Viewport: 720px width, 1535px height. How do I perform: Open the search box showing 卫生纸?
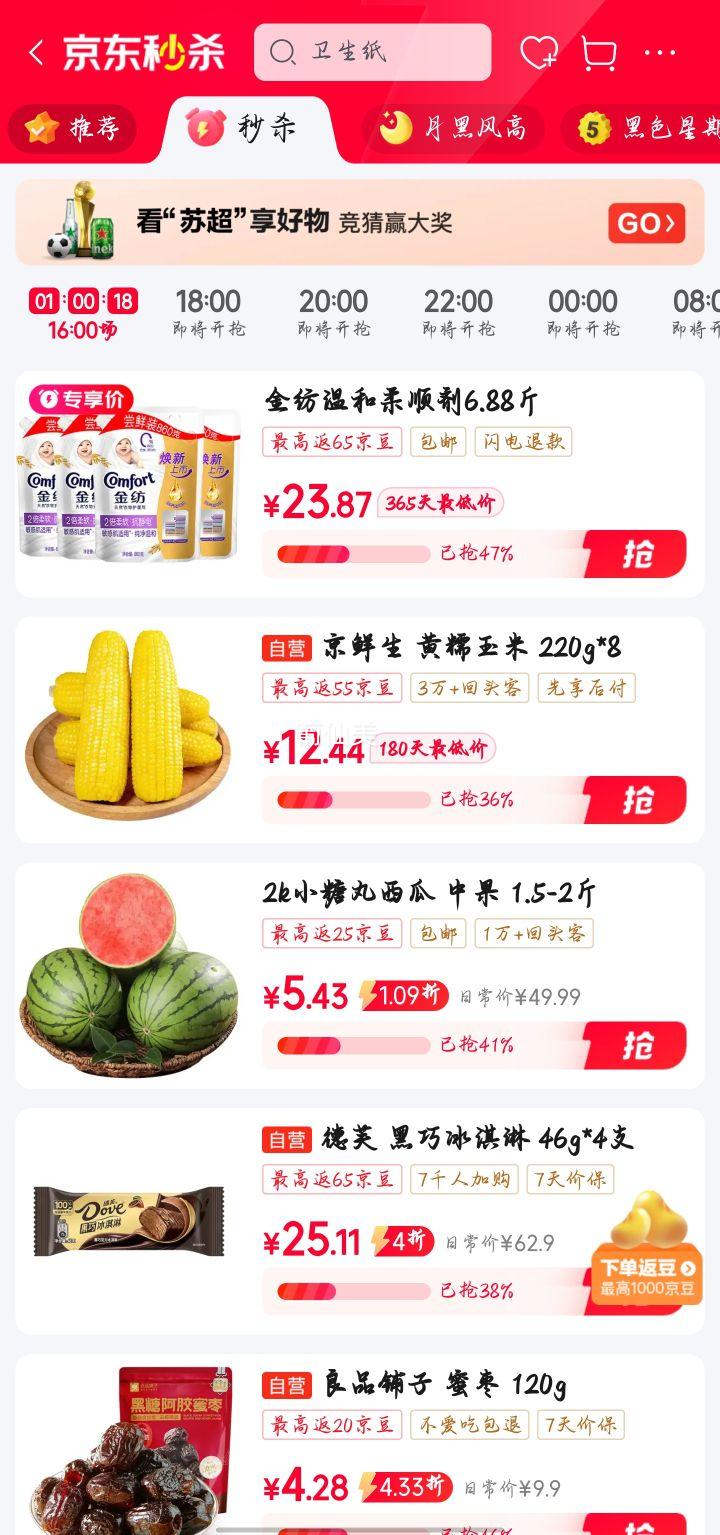point(372,52)
